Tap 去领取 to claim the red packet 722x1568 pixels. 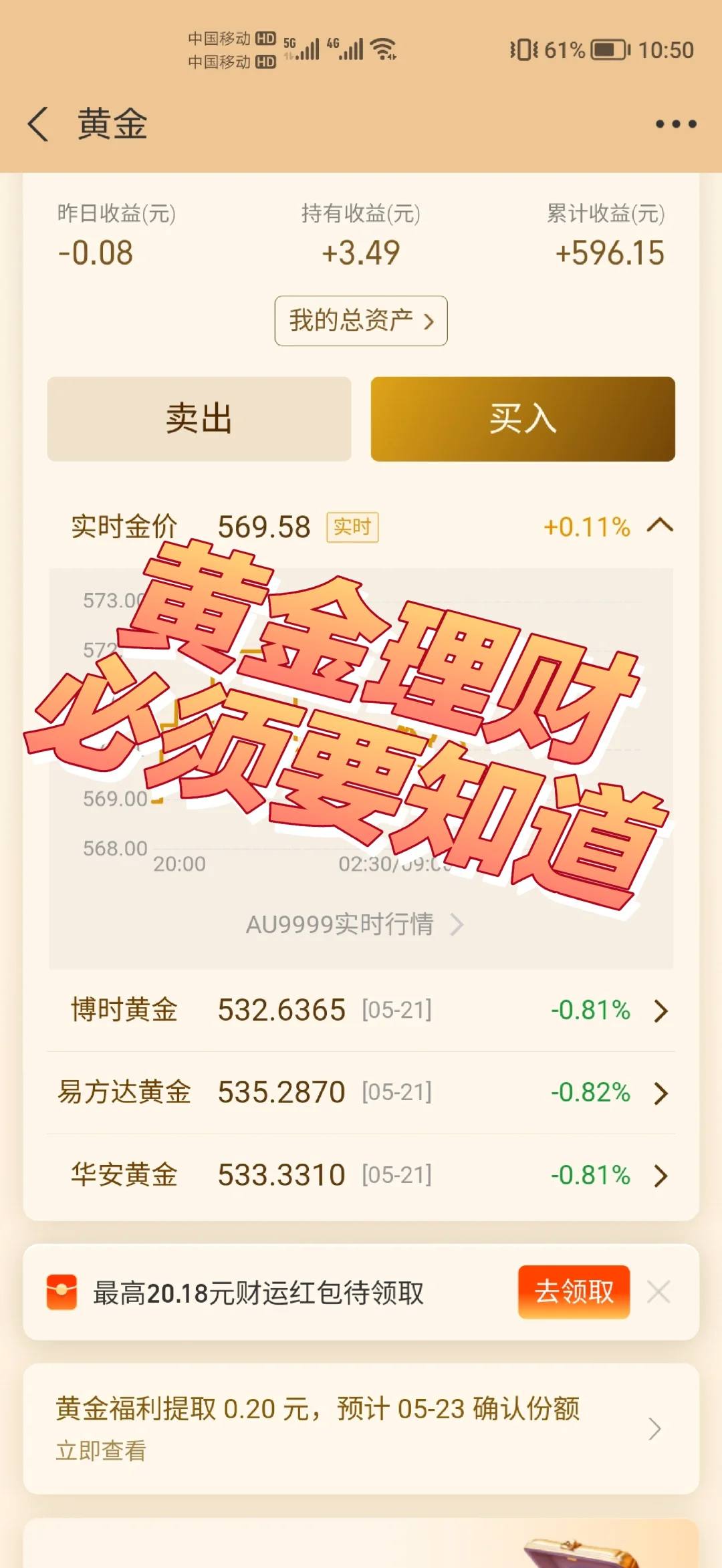point(574,1291)
